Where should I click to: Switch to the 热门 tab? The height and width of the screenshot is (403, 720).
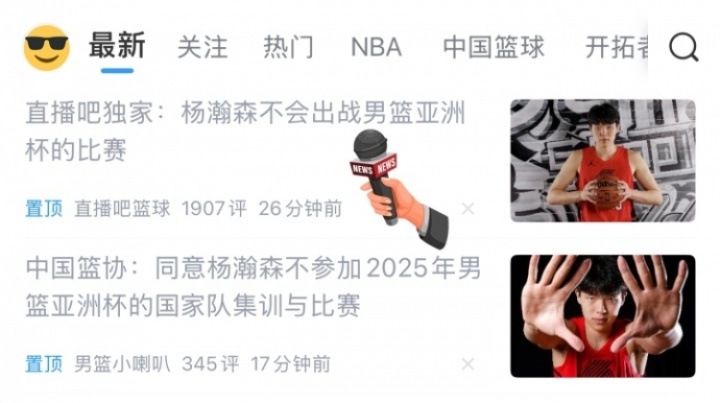288,47
